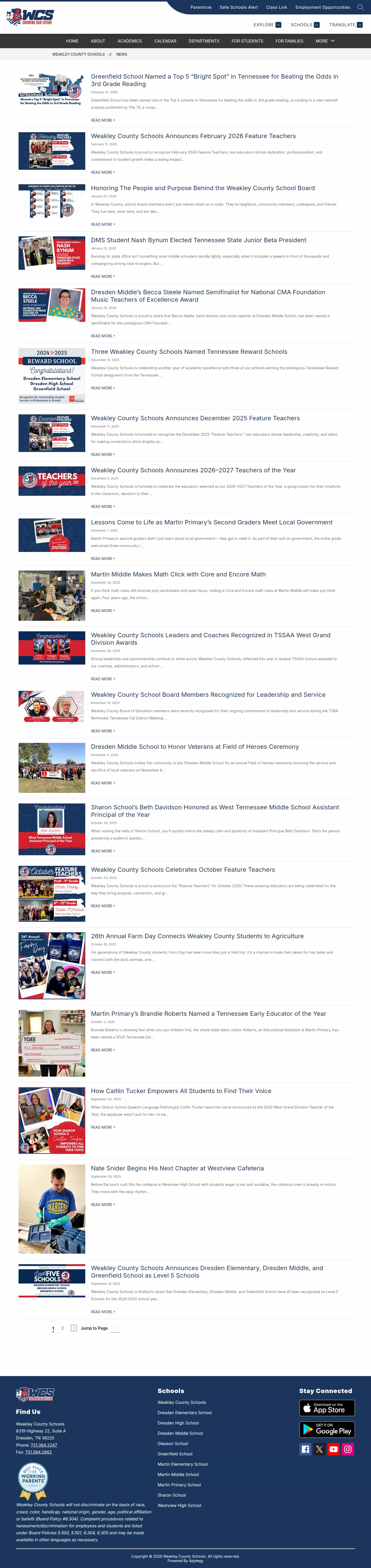Screen dimensions: 371x1568
Task: Open the 26th Annual Farm Day article image
Action: (x=52, y=965)
